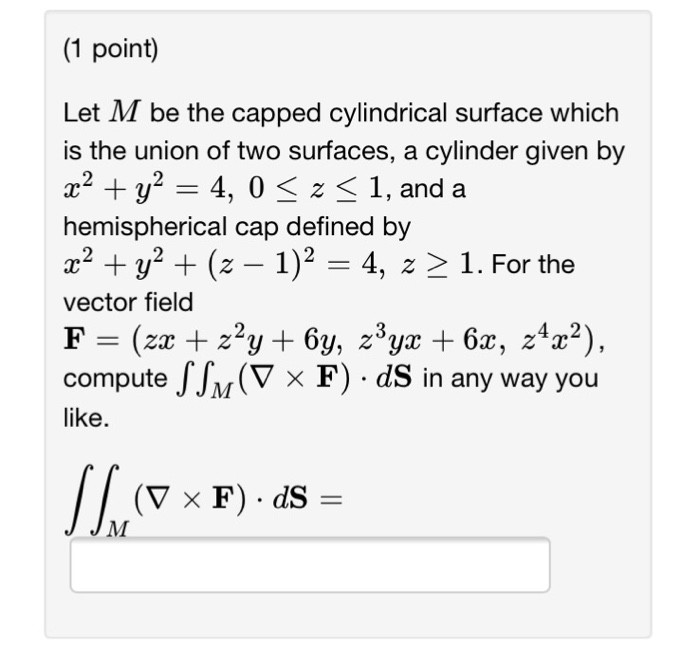Tap the answer box under the surface integral
The image size is (700, 666).
309,566
